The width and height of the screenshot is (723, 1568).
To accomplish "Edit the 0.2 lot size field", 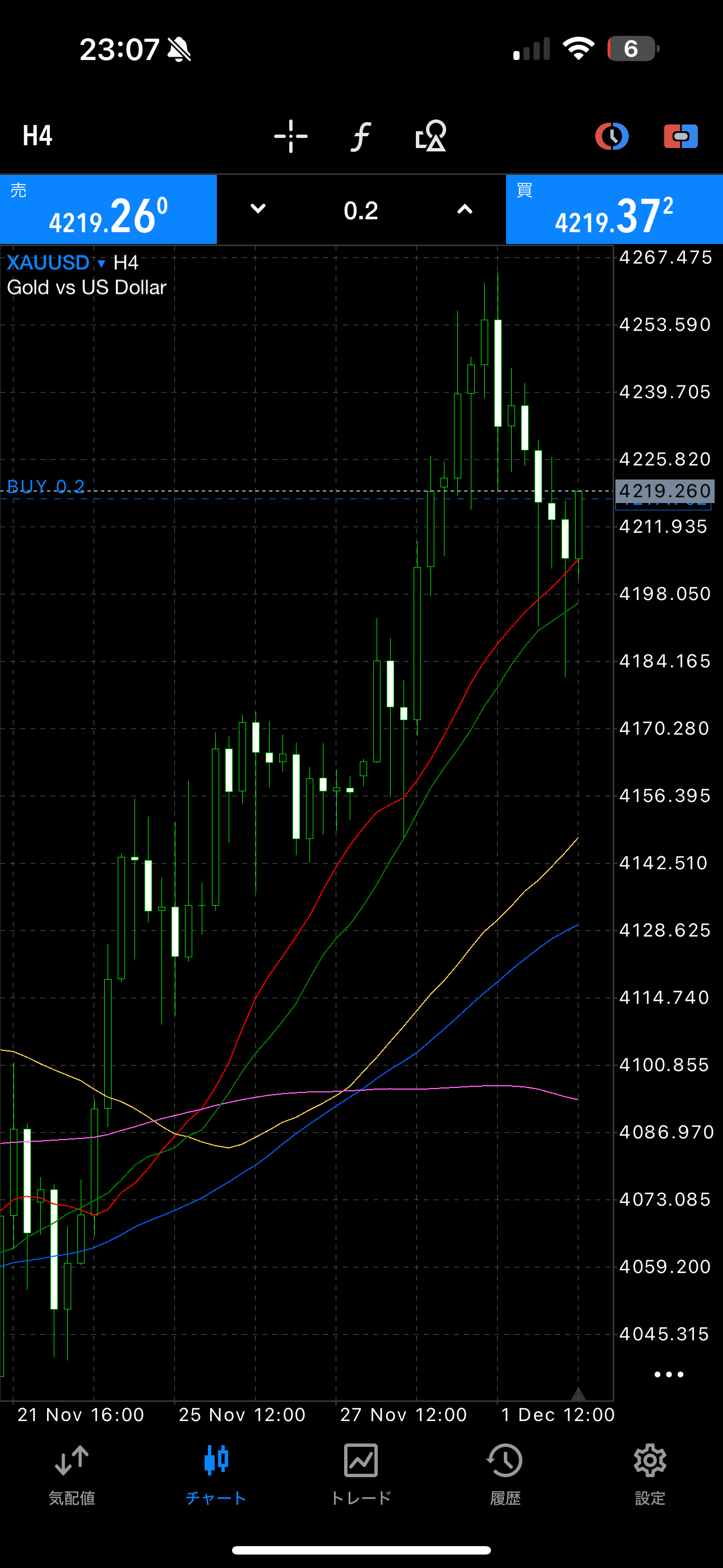I will coord(361,211).
